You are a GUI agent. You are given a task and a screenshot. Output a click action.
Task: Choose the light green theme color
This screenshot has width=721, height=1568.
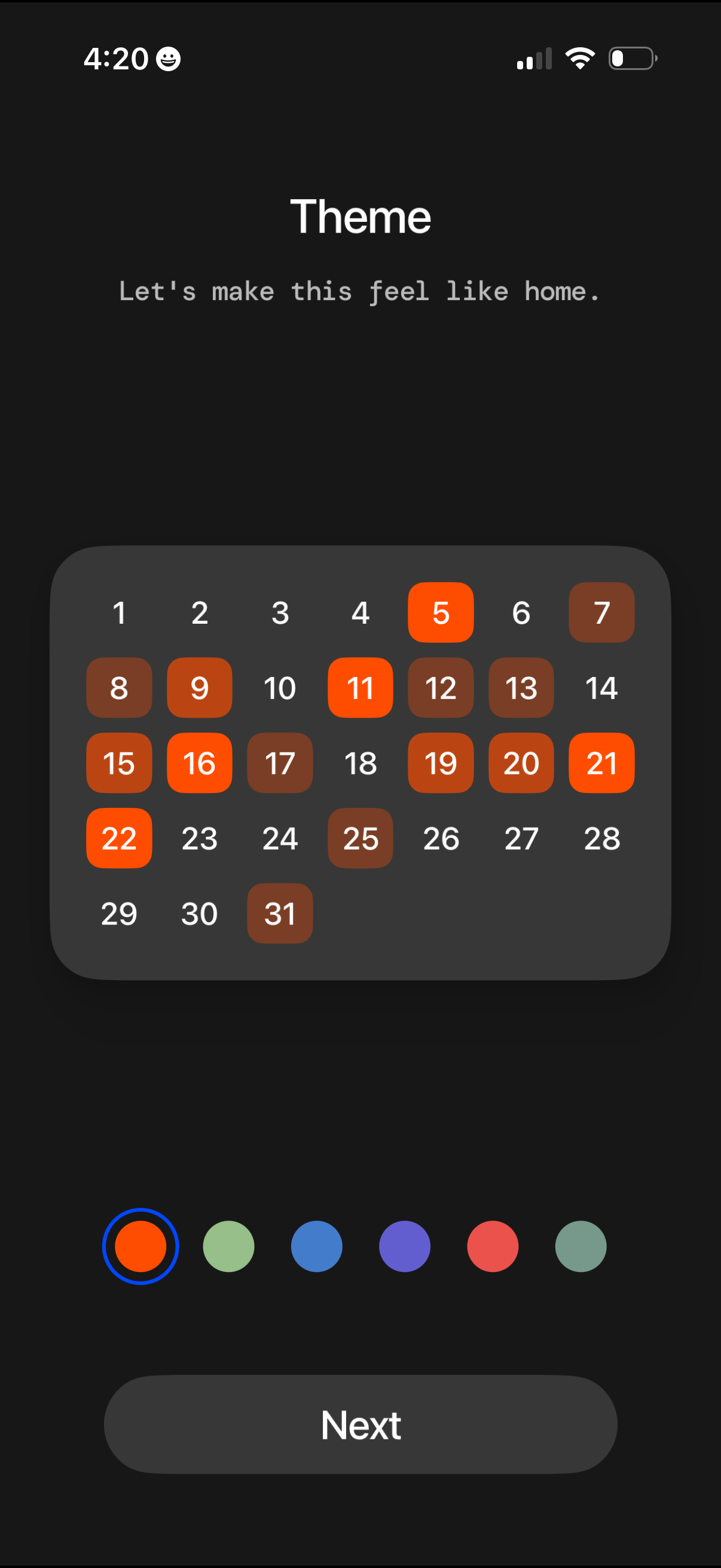coord(228,1246)
